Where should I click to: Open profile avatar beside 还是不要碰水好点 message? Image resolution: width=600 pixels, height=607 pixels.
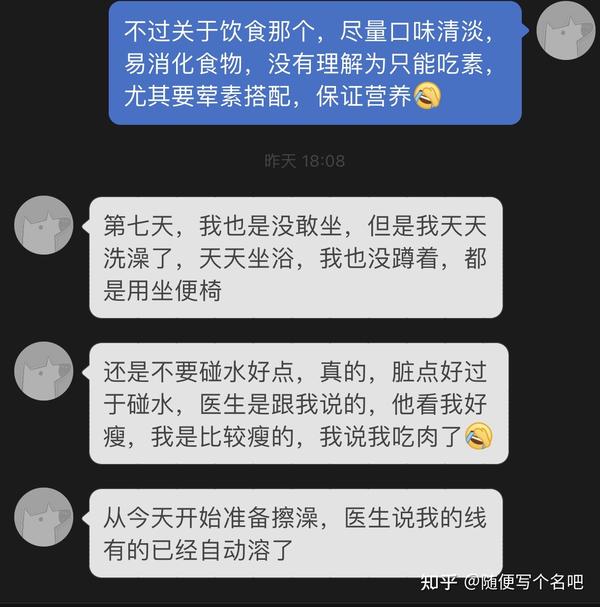click(x=44, y=371)
